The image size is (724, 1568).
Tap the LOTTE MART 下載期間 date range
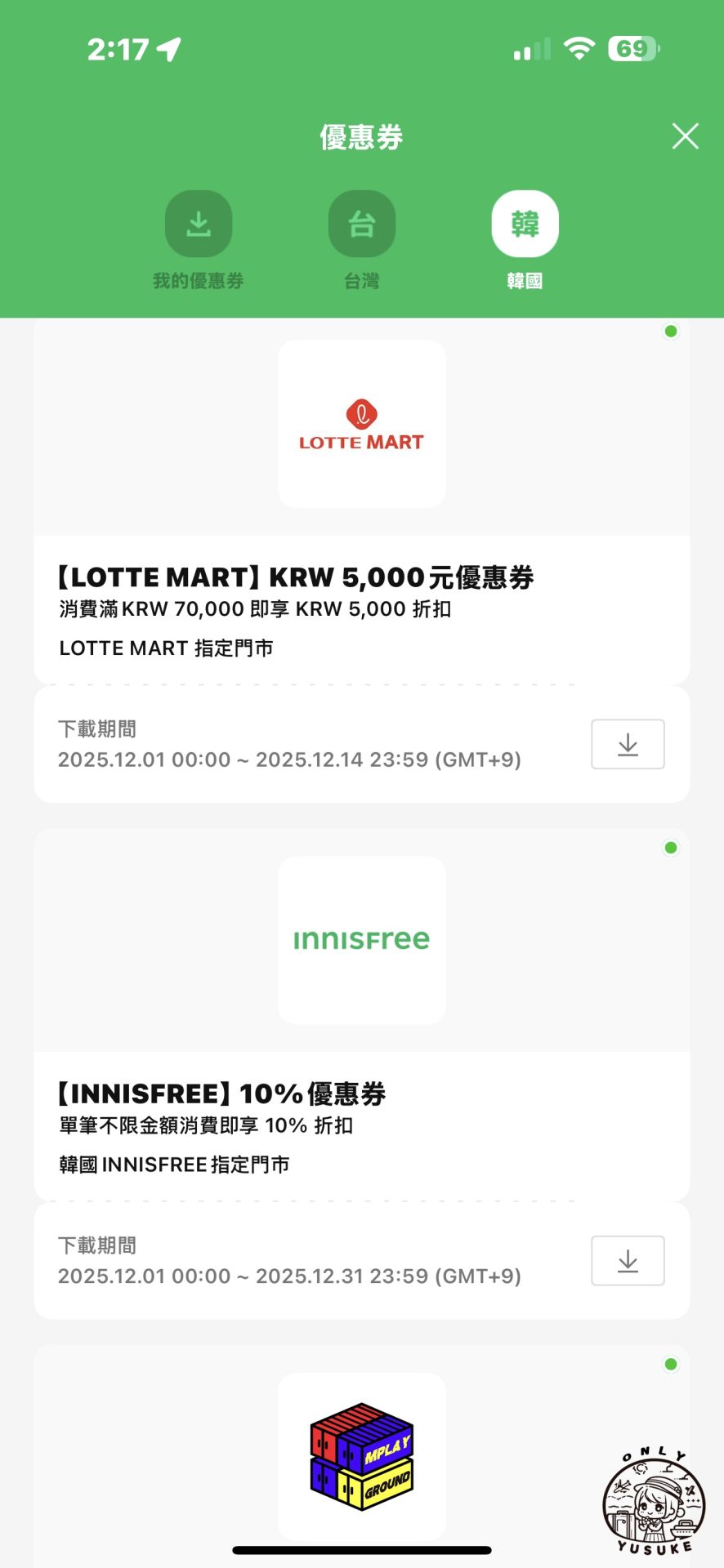[x=290, y=759]
